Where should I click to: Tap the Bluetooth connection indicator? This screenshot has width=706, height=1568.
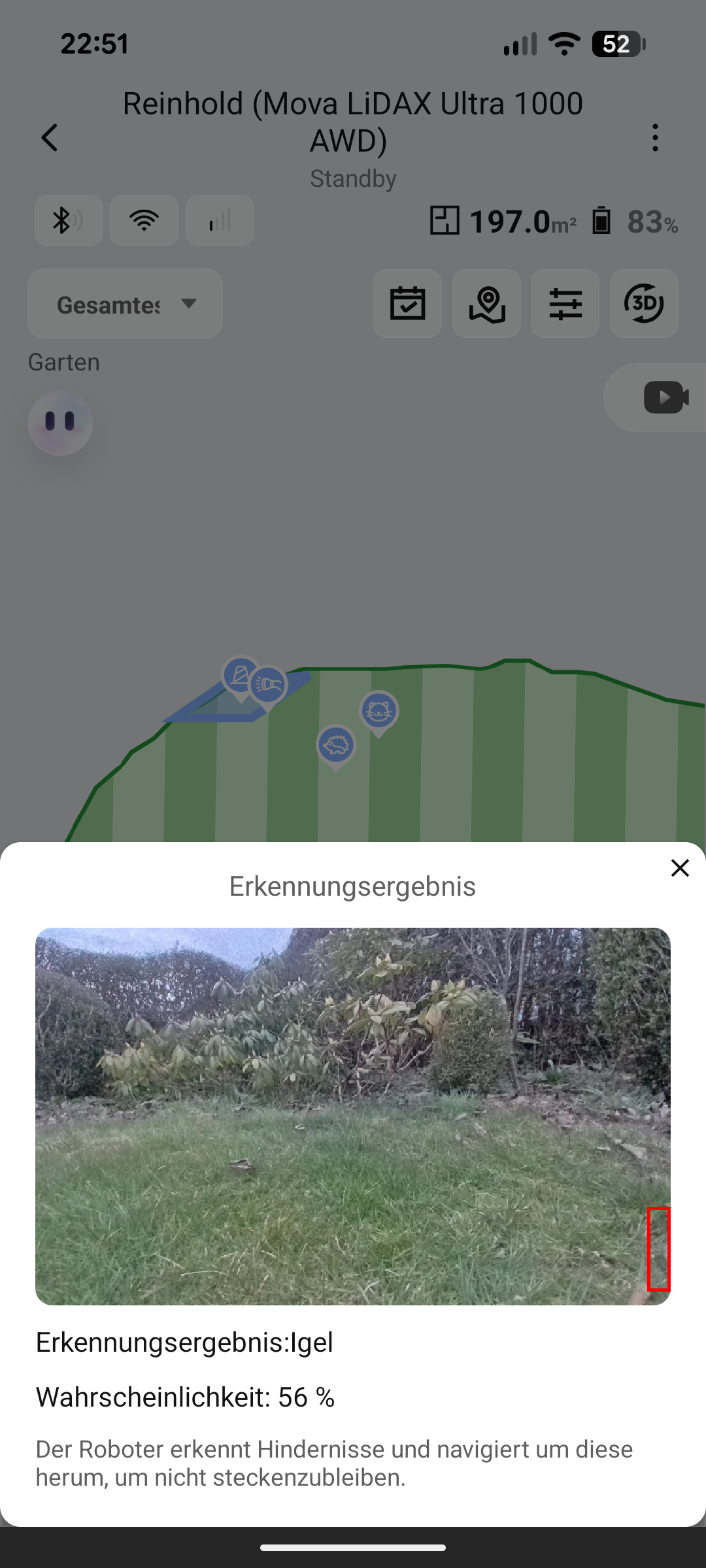(x=69, y=221)
